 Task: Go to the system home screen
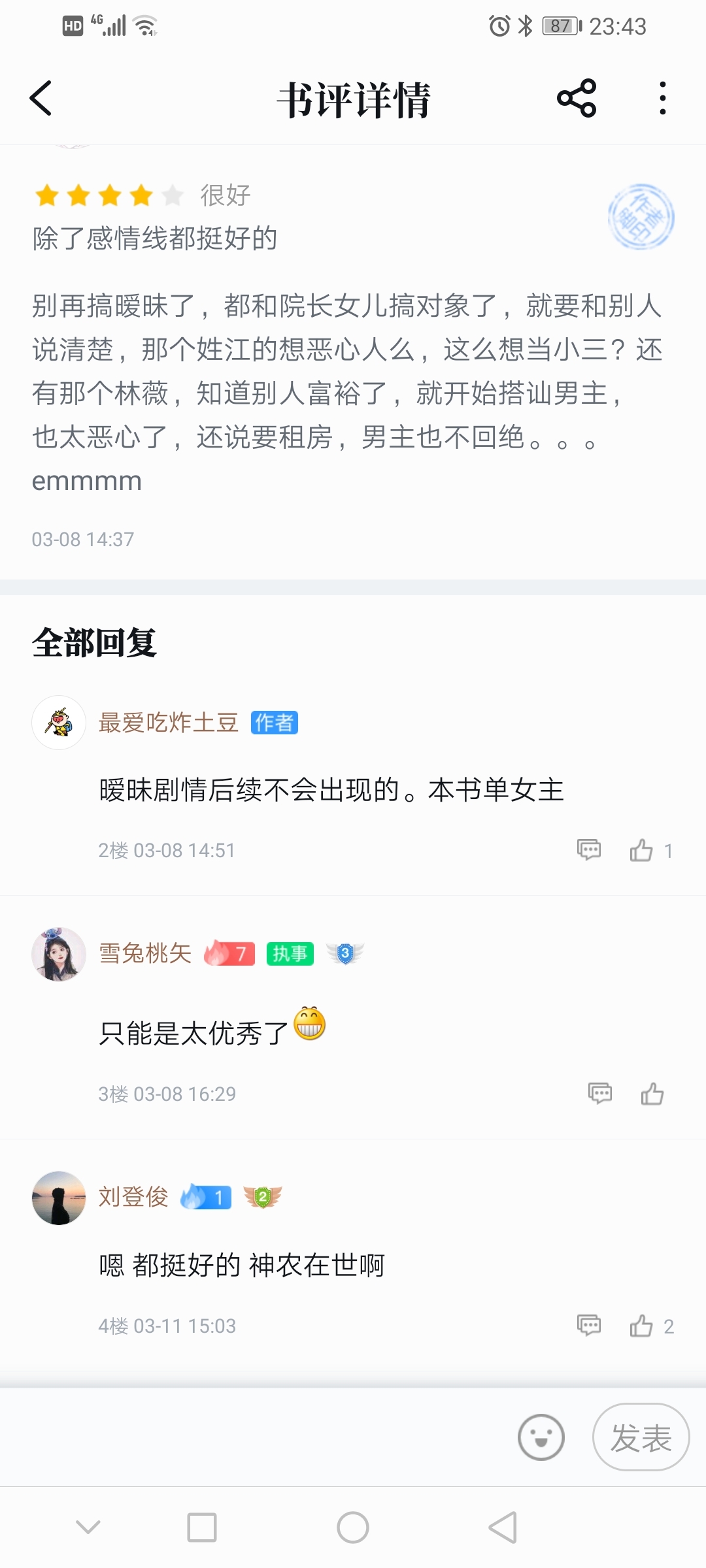click(x=353, y=1527)
